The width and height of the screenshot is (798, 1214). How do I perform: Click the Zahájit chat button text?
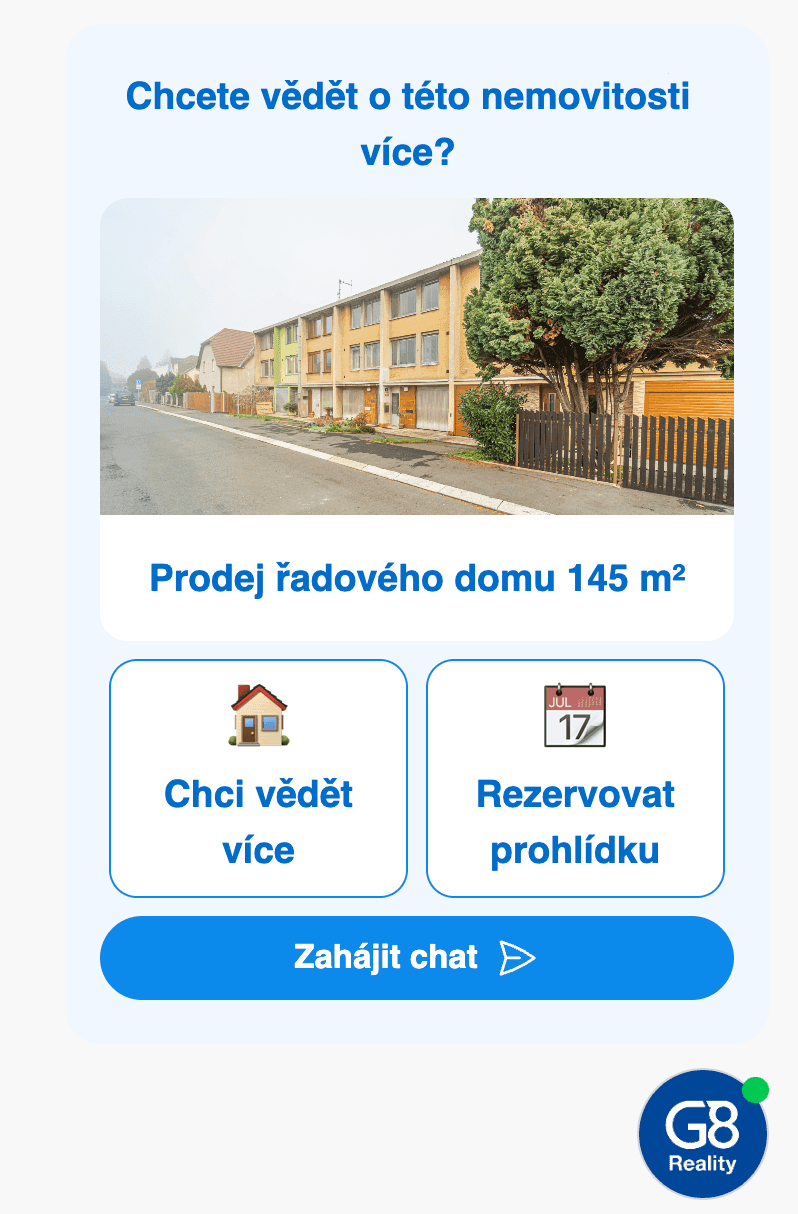coord(386,957)
